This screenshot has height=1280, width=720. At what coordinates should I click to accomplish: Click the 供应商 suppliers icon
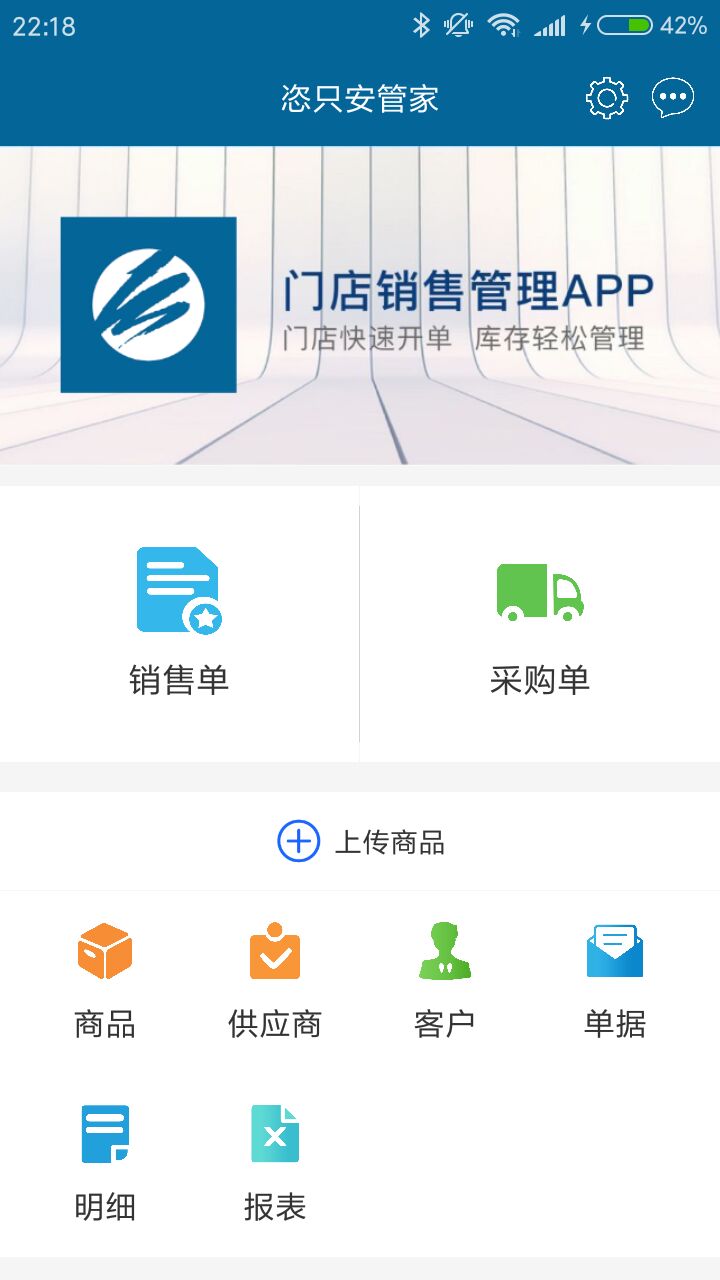[x=274, y=952]
